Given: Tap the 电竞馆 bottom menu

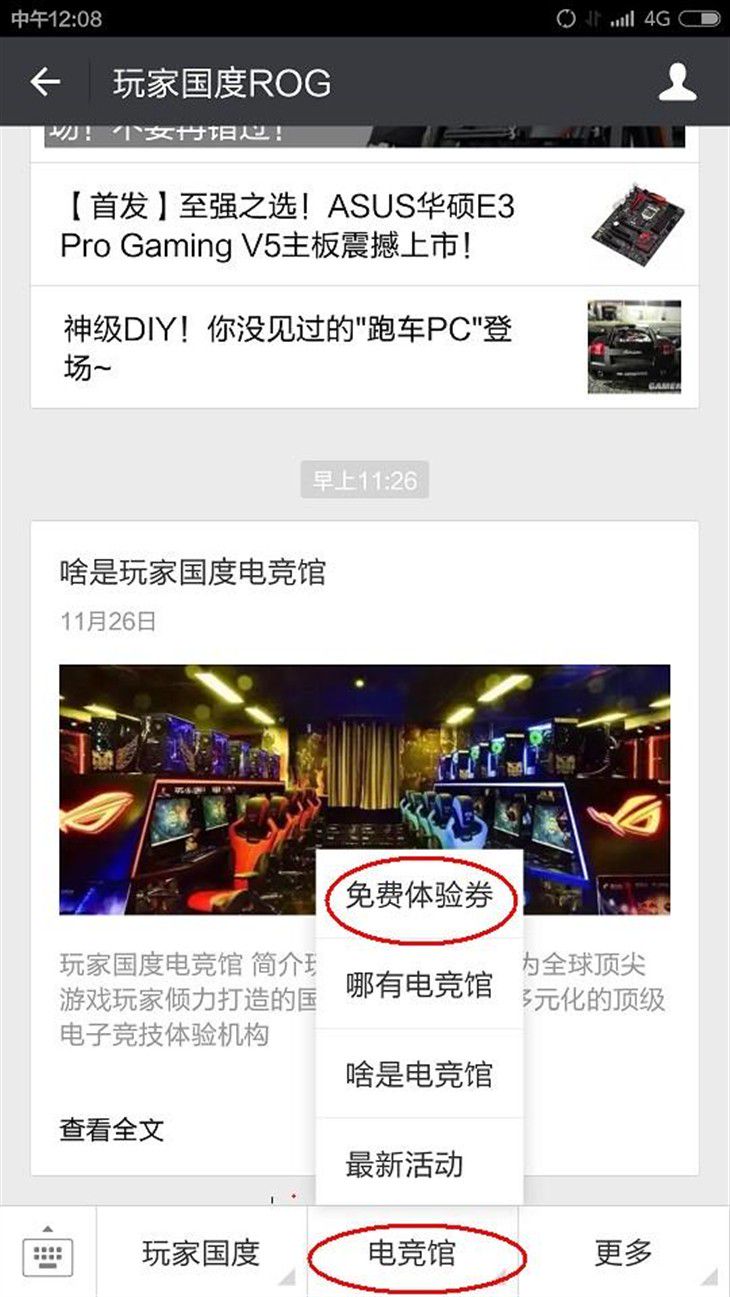Looking at the screenshot, I should (412, 1253).
